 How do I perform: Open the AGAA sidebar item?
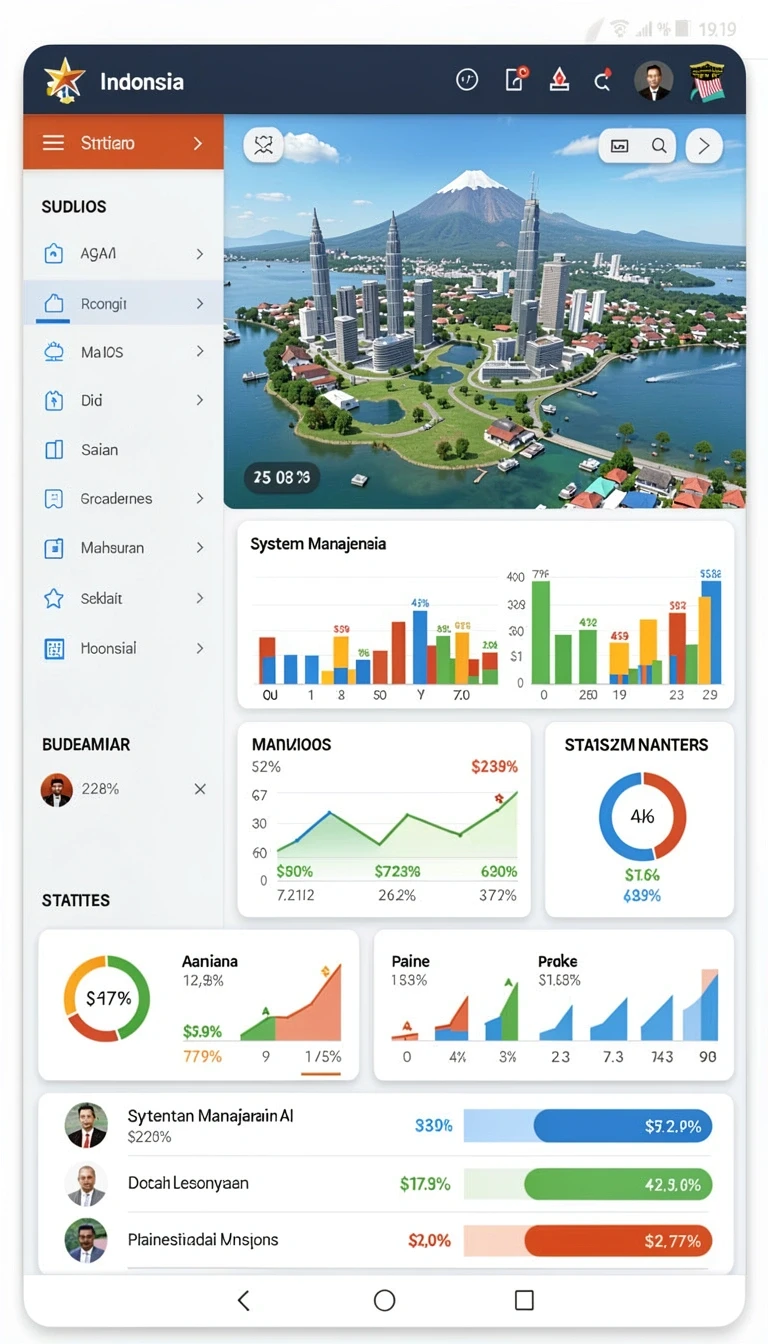pyautogui.click(x=124, y=254)
